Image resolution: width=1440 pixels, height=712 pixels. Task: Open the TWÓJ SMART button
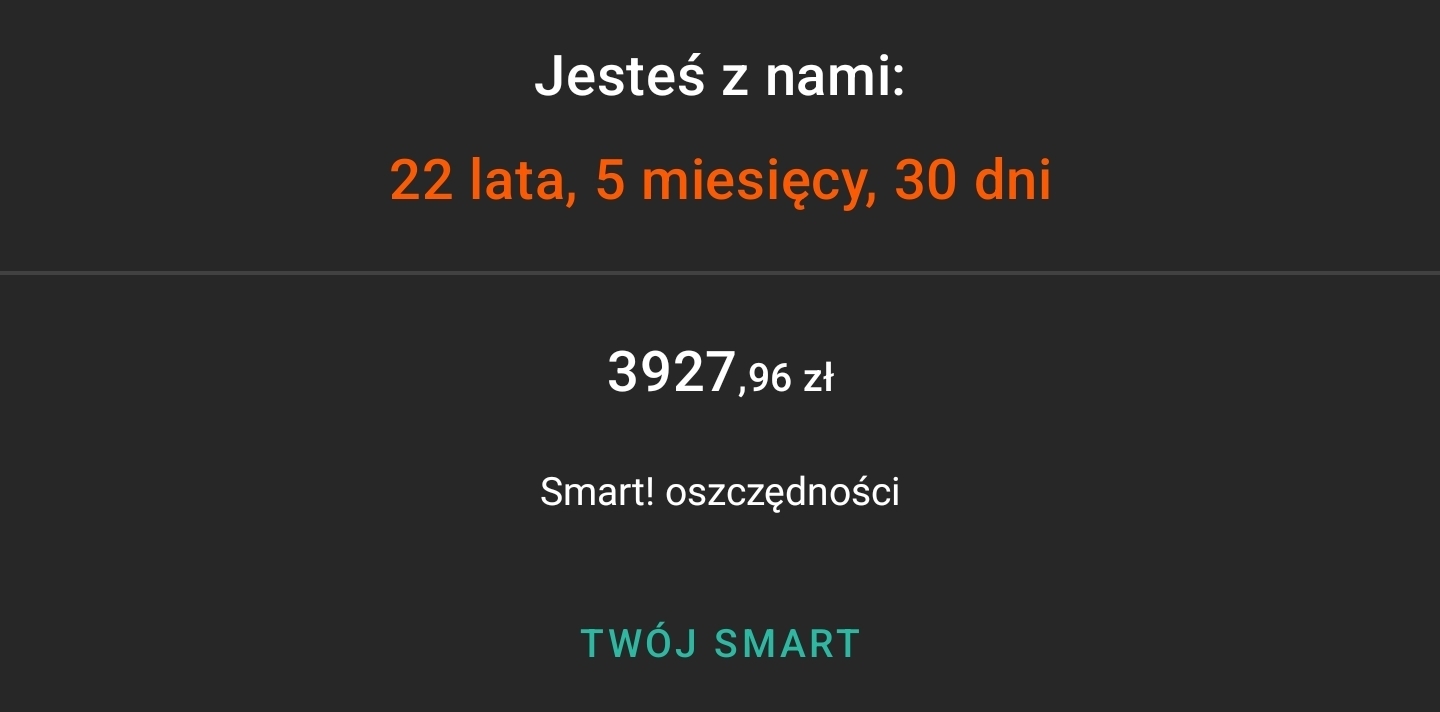pyautogui.click(x=720, y=644)
